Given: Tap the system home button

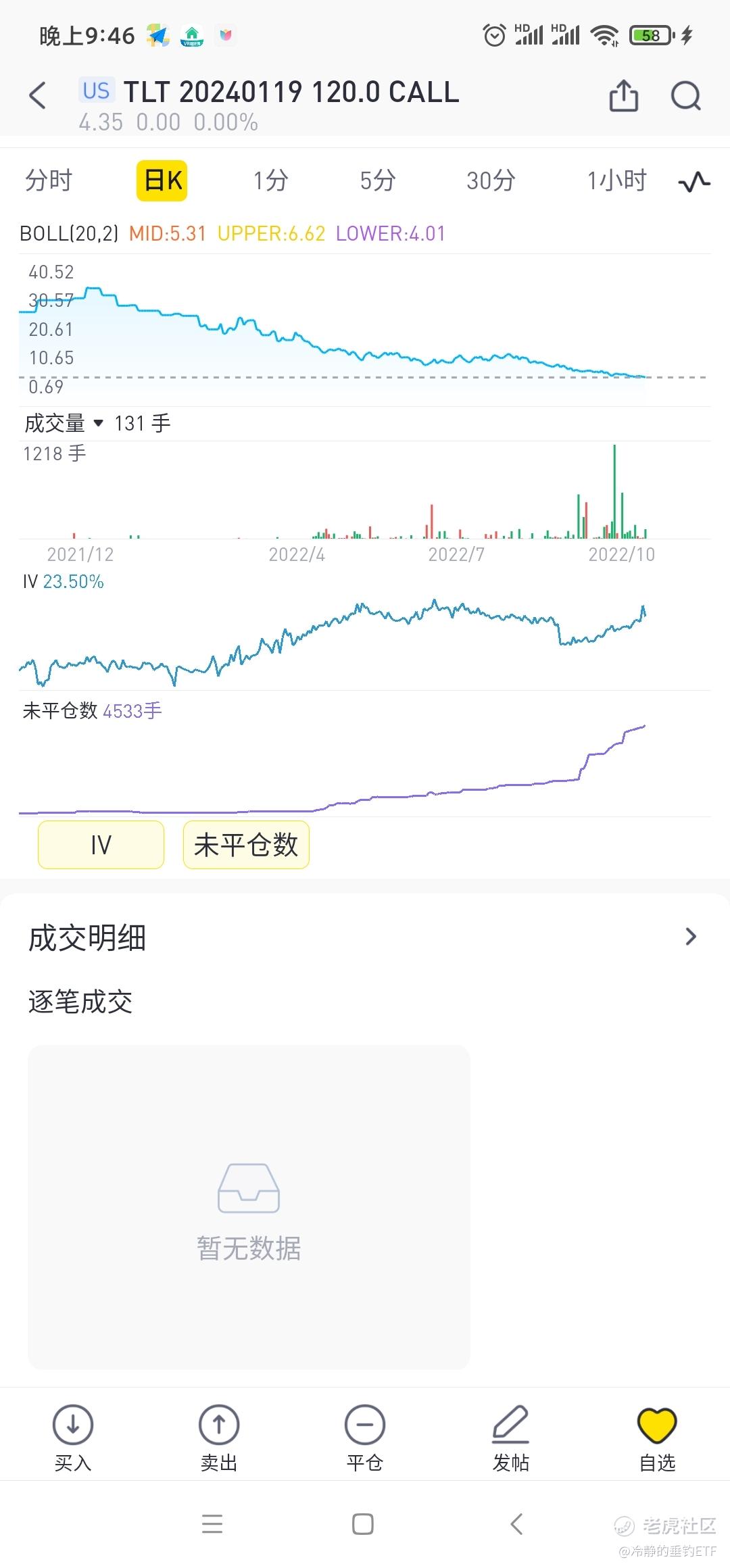Looking at the screenshot, I should pyautogui.click(x=363, y=1524).
